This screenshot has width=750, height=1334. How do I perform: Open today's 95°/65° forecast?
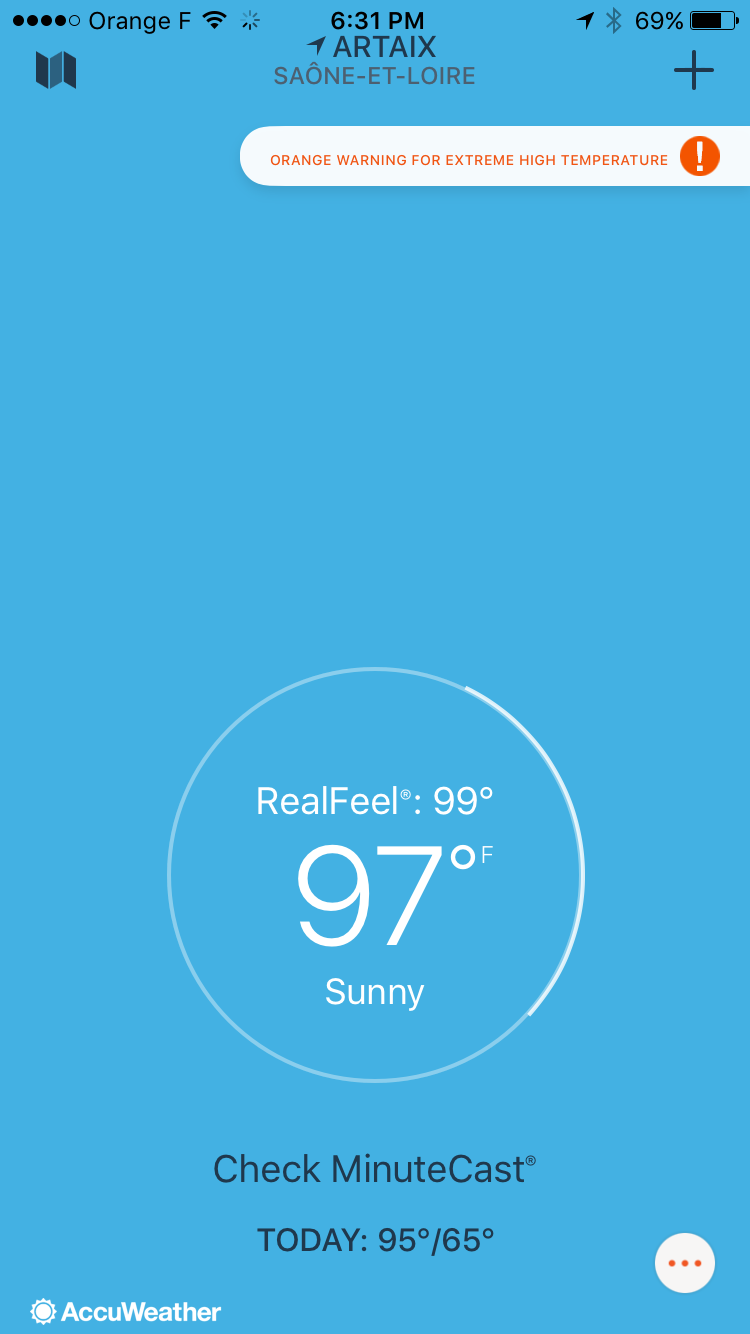(375, 1240)
